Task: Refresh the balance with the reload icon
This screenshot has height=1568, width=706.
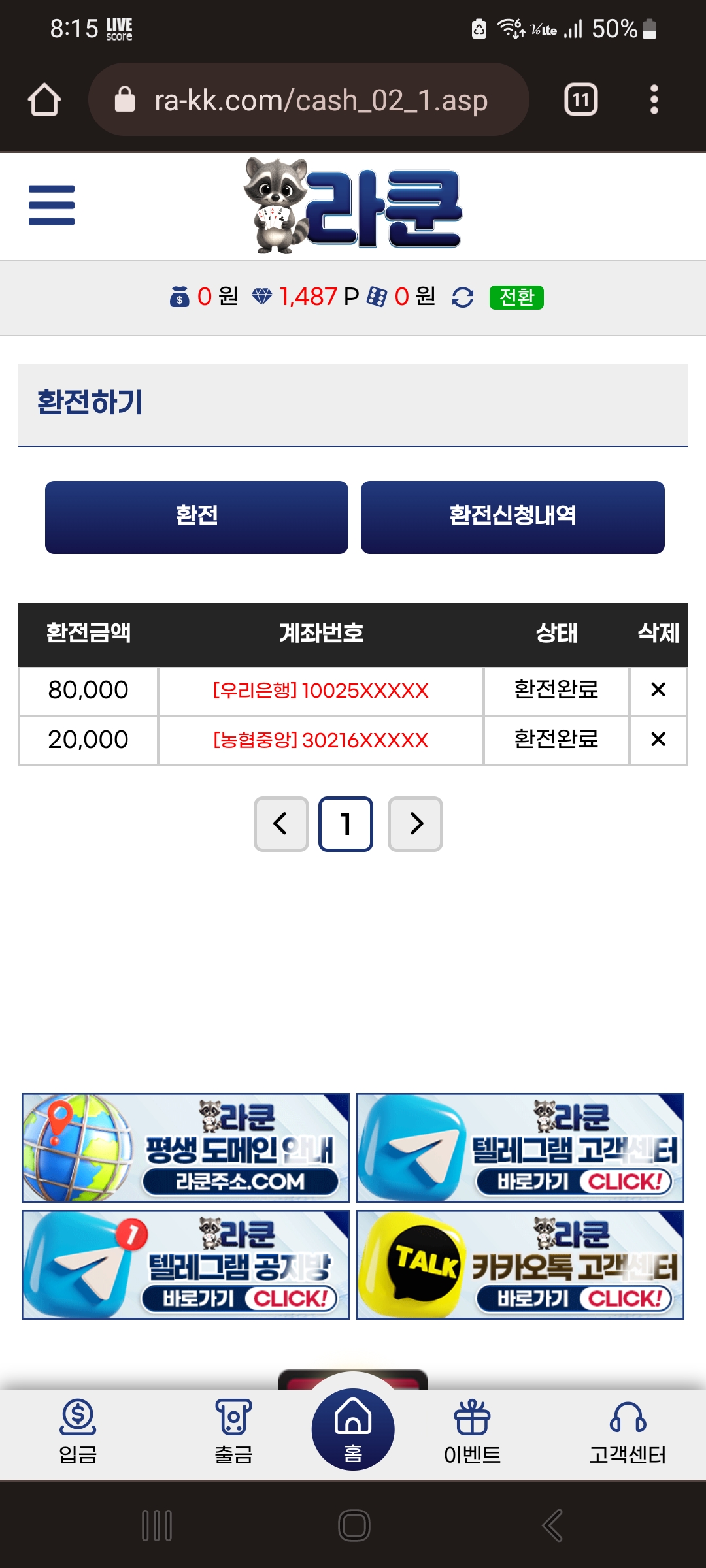Action: click(463, 297)
